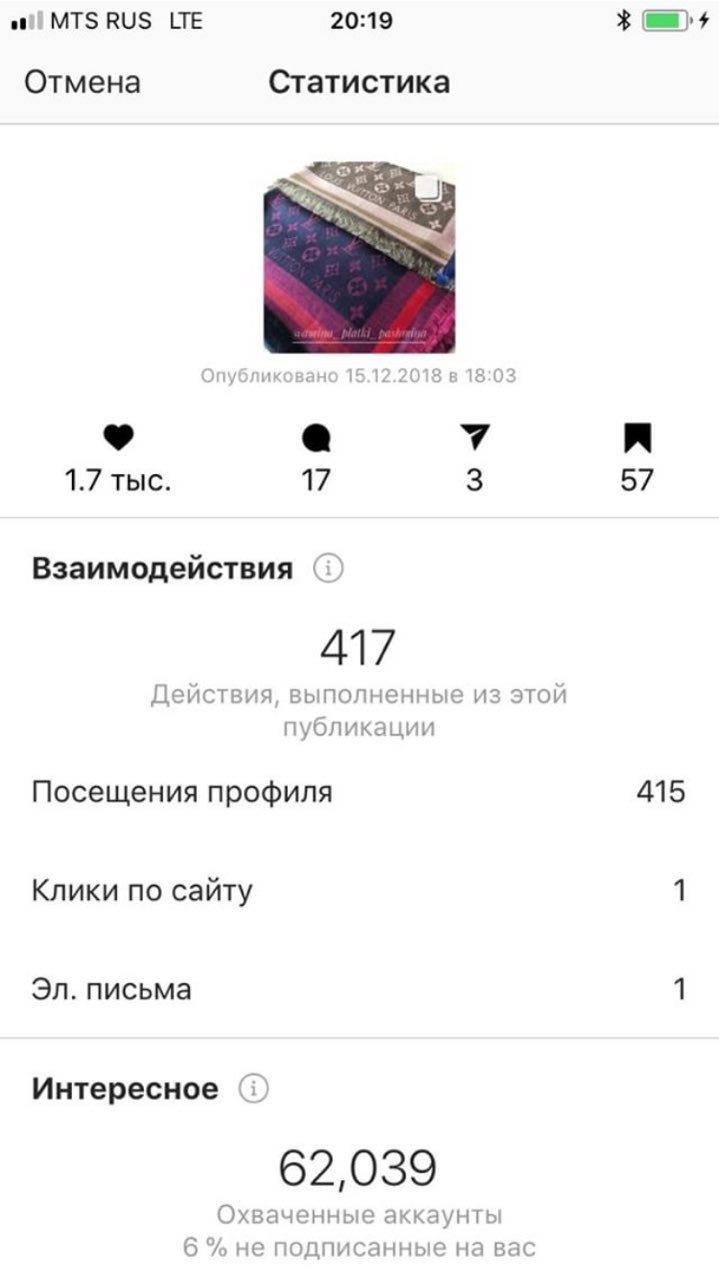
Task: Open the post thumbnail with the scarves
Action: pyautogui.click(x=359, y=257)
